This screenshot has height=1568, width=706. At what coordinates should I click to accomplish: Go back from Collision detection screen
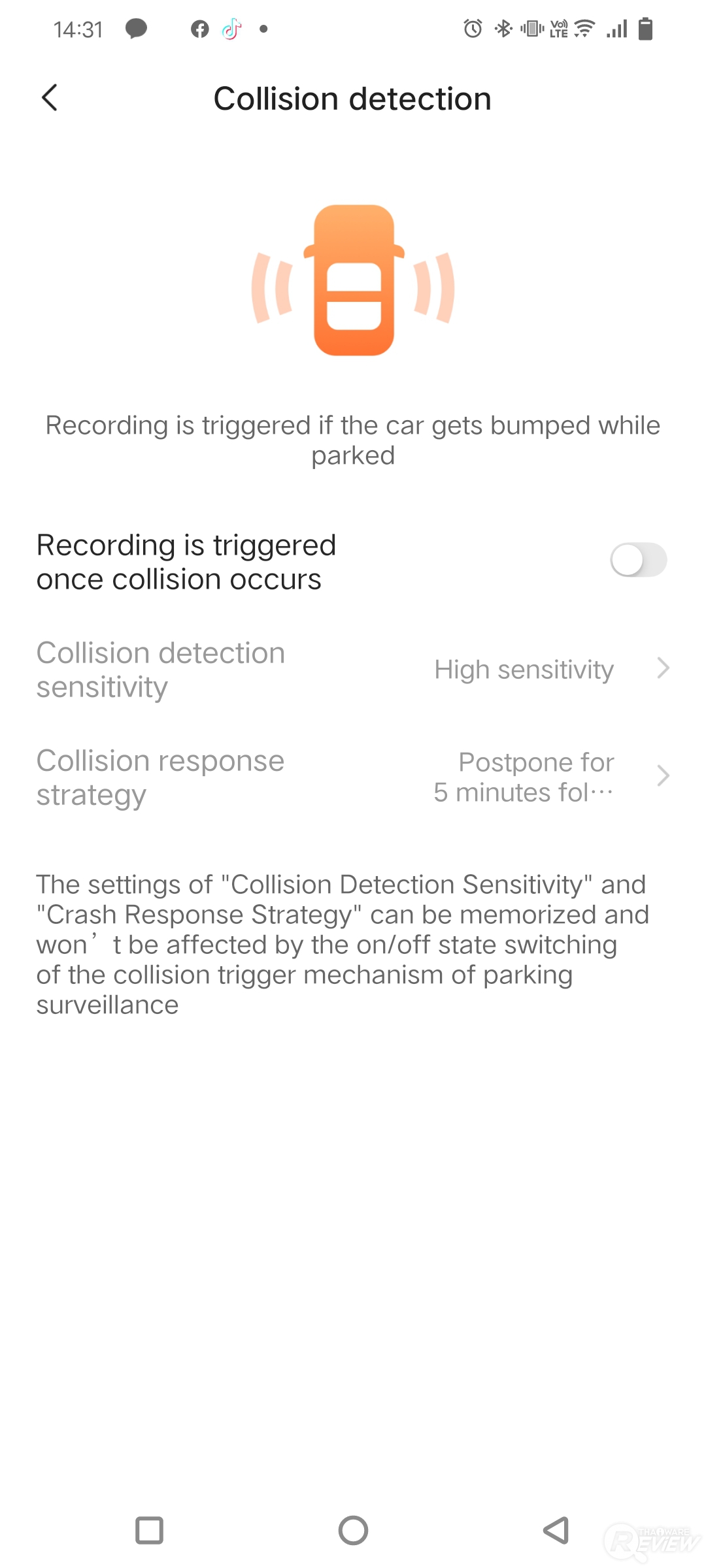pyautogui.click(x=50, y=98)
